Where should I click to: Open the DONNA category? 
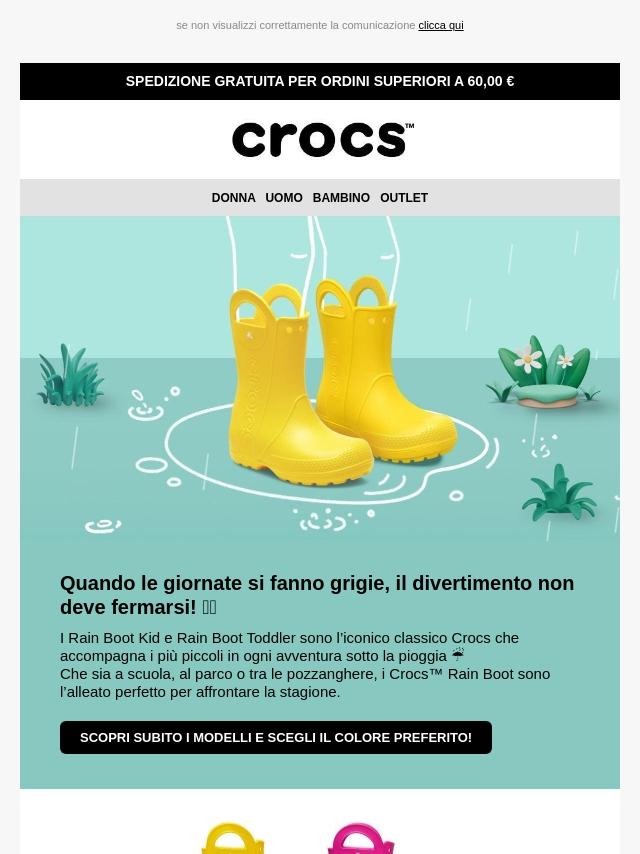[233, 198]
